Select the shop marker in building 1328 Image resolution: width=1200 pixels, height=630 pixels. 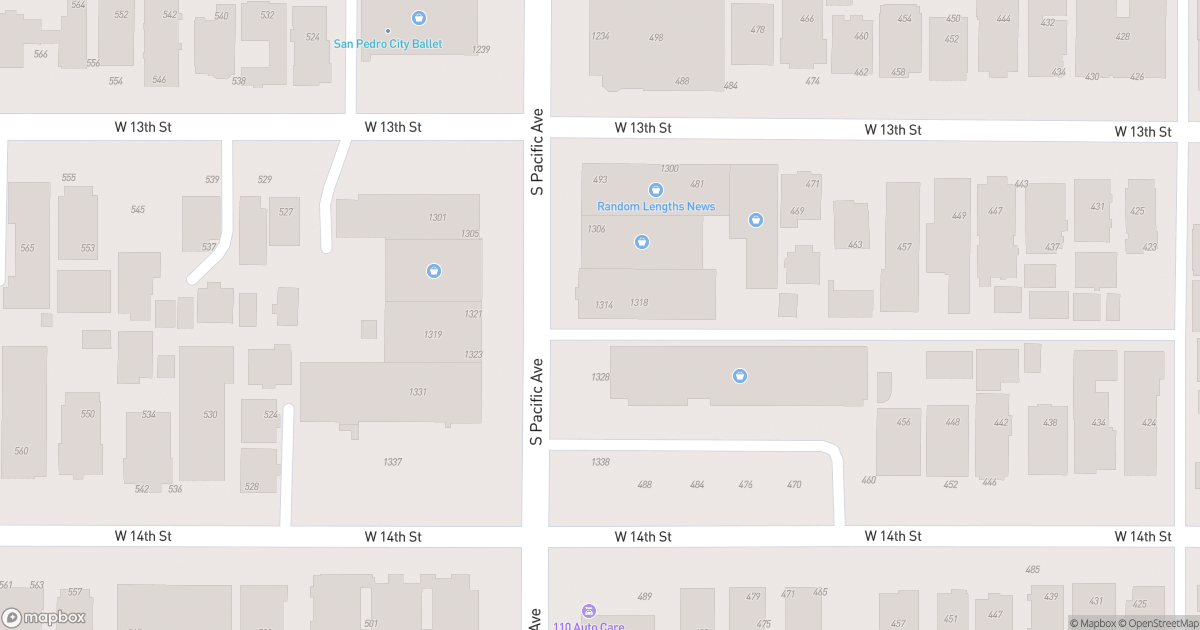pos(739,376)
